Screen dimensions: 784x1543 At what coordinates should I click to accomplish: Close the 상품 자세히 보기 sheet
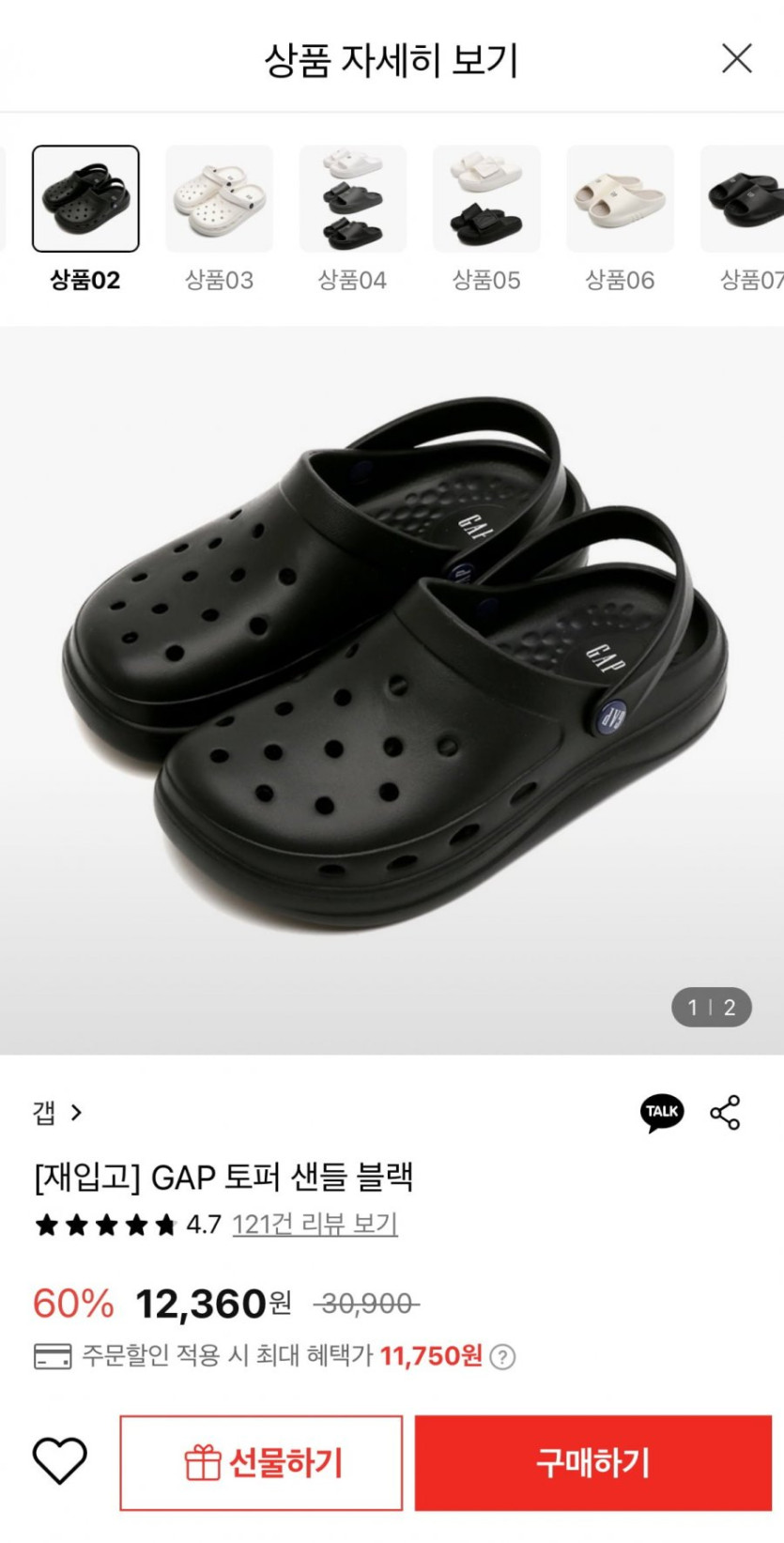[736, 58]
